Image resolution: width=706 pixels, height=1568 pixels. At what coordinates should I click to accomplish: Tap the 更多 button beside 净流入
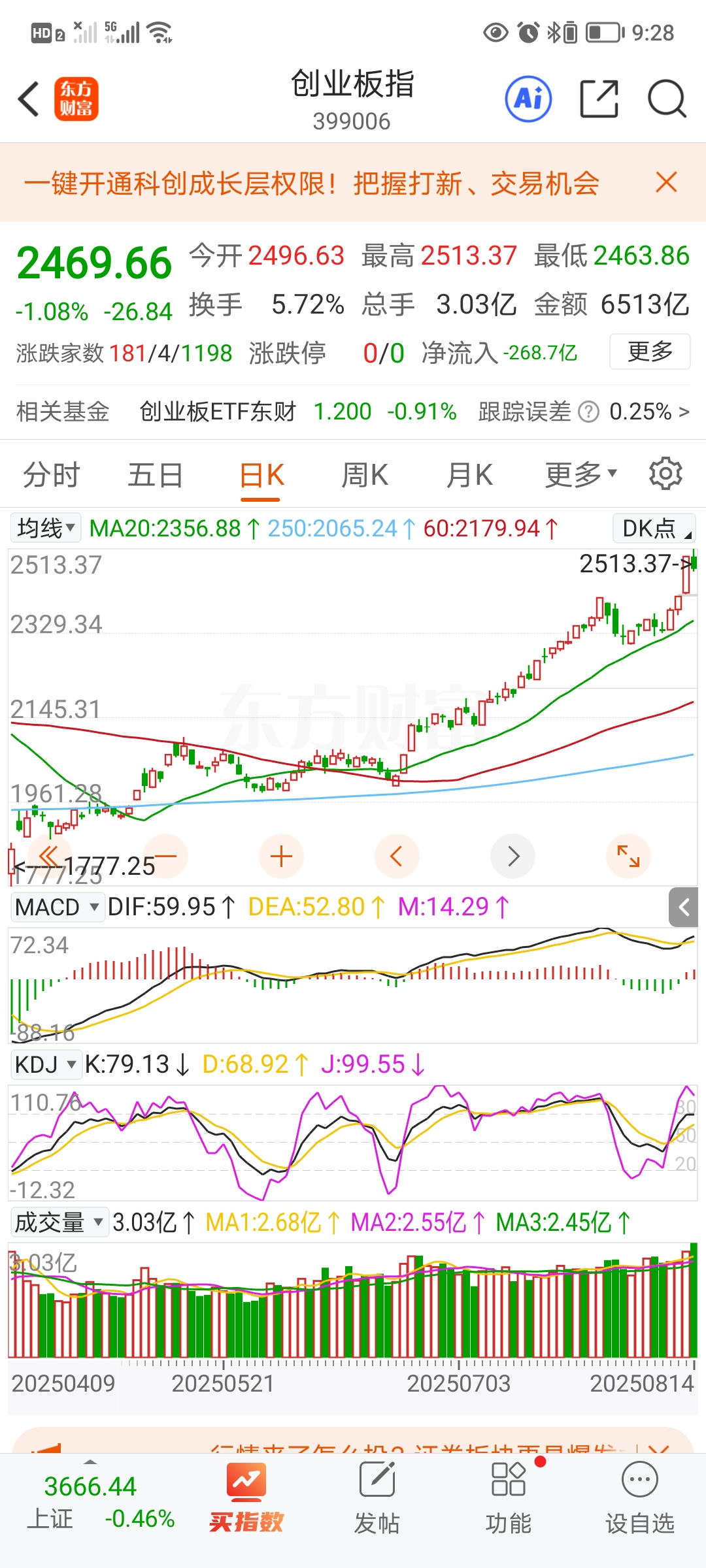tap(650, 351)
